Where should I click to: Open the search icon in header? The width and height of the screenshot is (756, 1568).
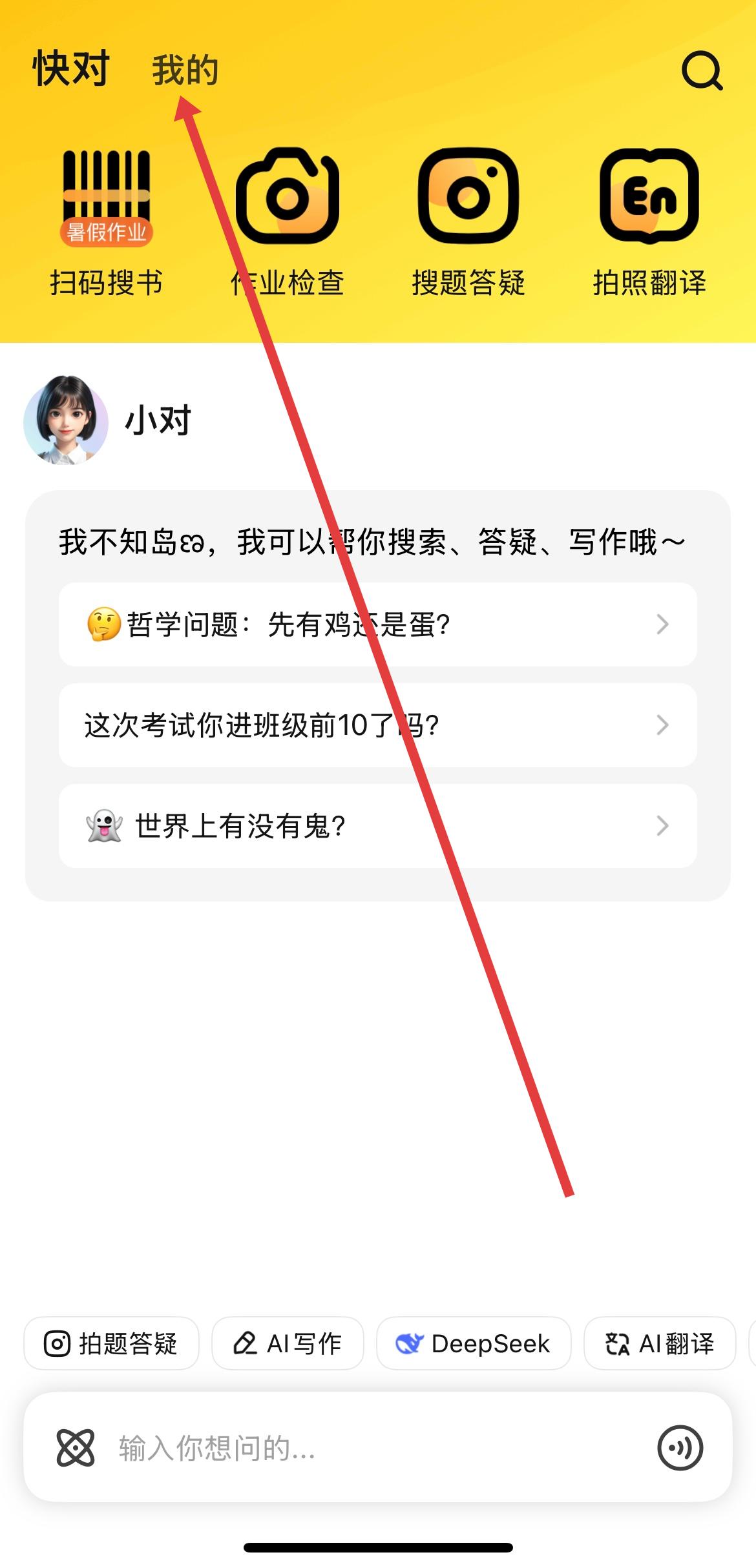702,70
